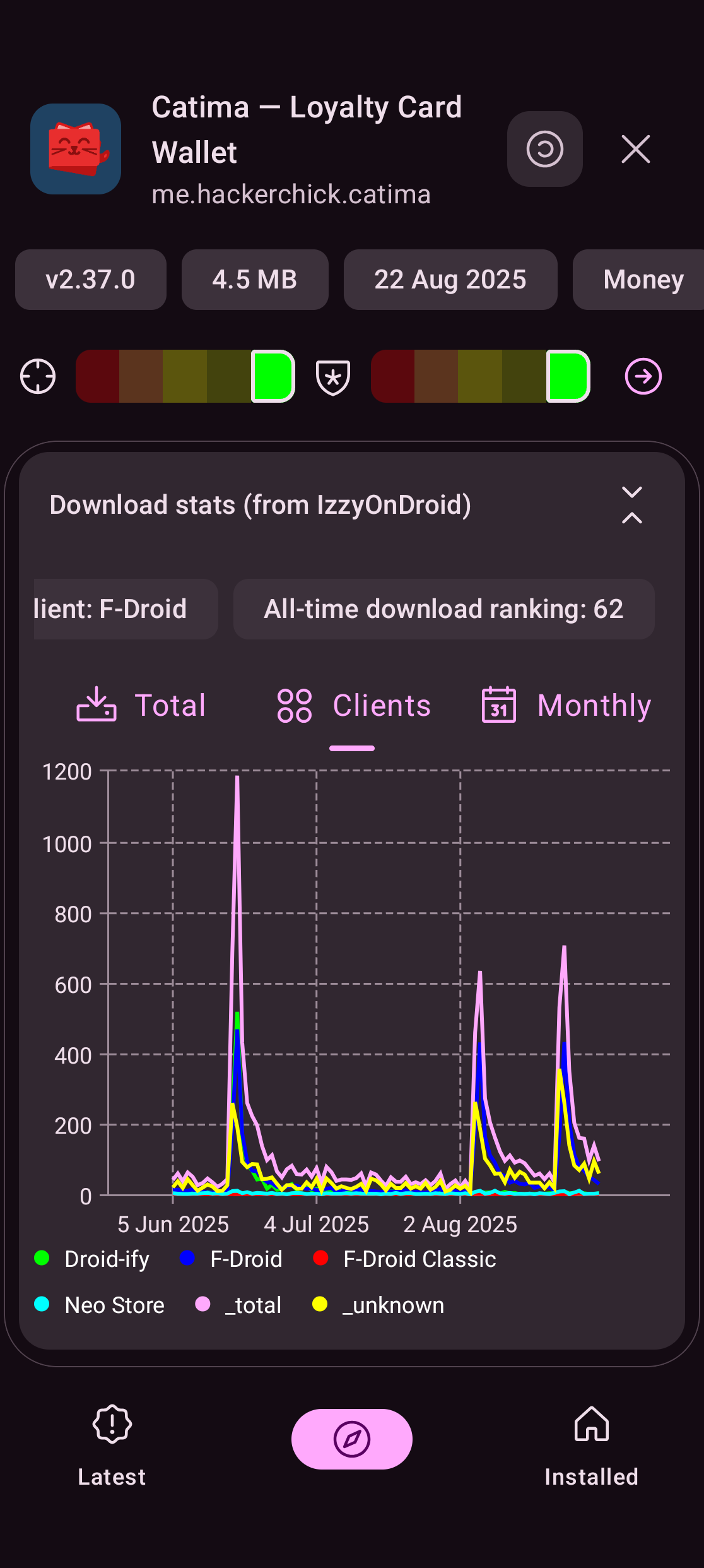Collapse the Download stats section

pyautogui.click(x=631, y=505)
